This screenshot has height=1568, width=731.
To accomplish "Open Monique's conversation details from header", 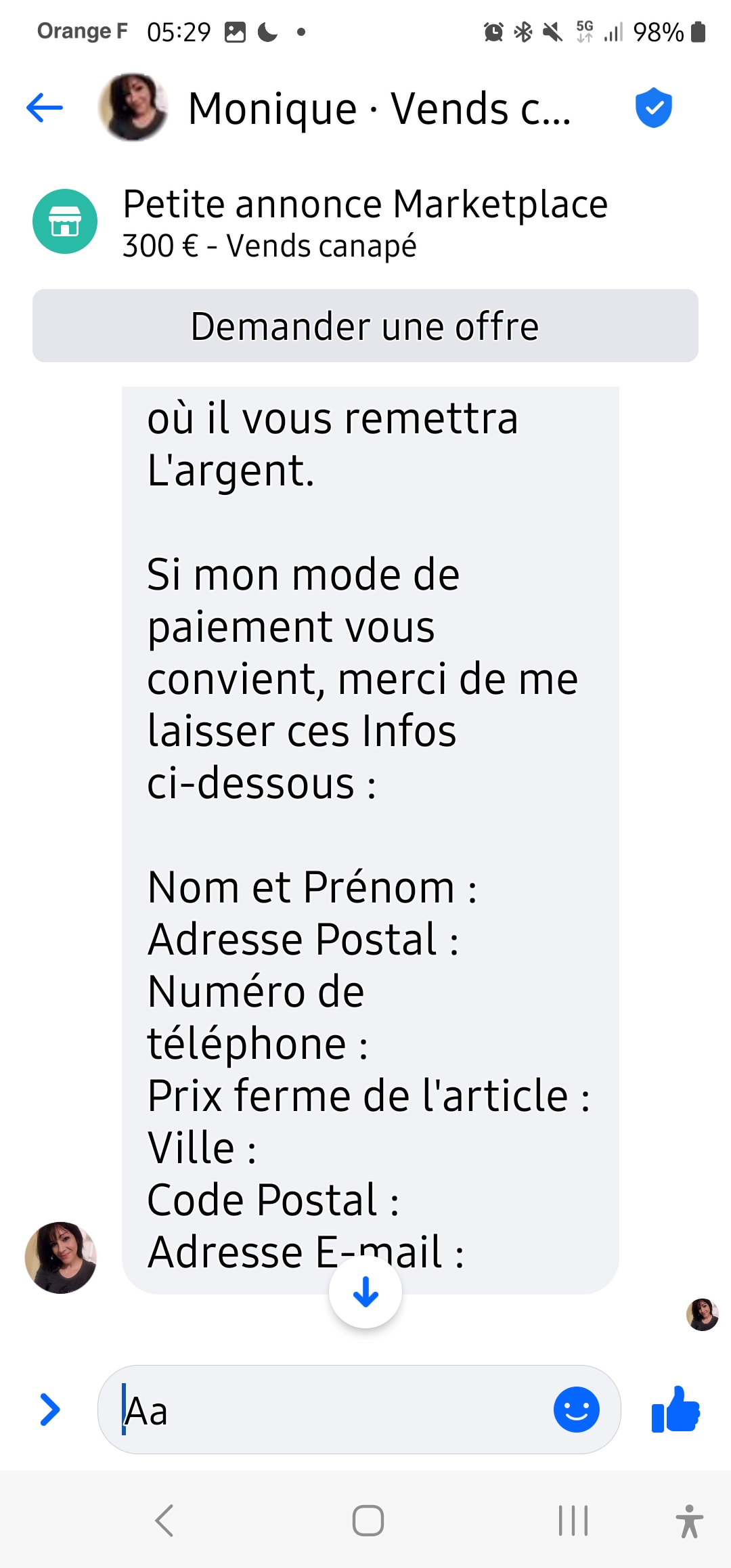I will pos(379,108).
